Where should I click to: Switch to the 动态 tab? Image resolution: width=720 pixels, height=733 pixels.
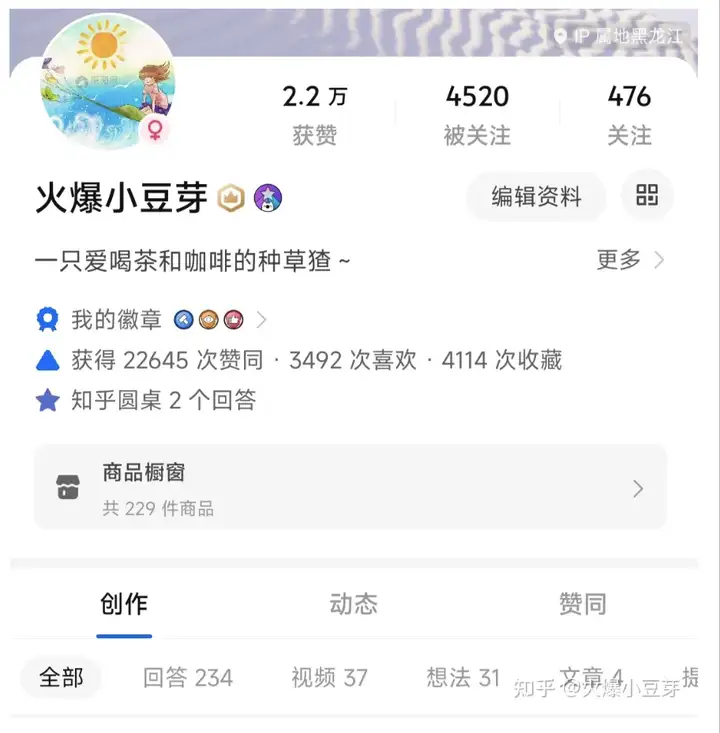353,604
